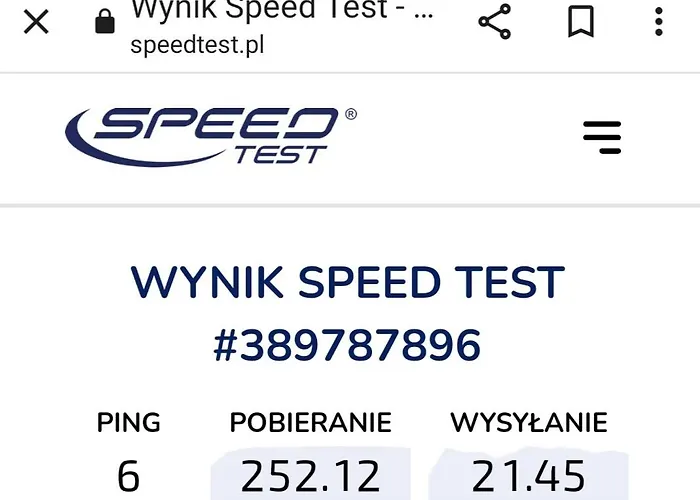Screen dimensions: 700x500
Task: Open the Speed Test hamburger menu
Action: click(602, 137)
